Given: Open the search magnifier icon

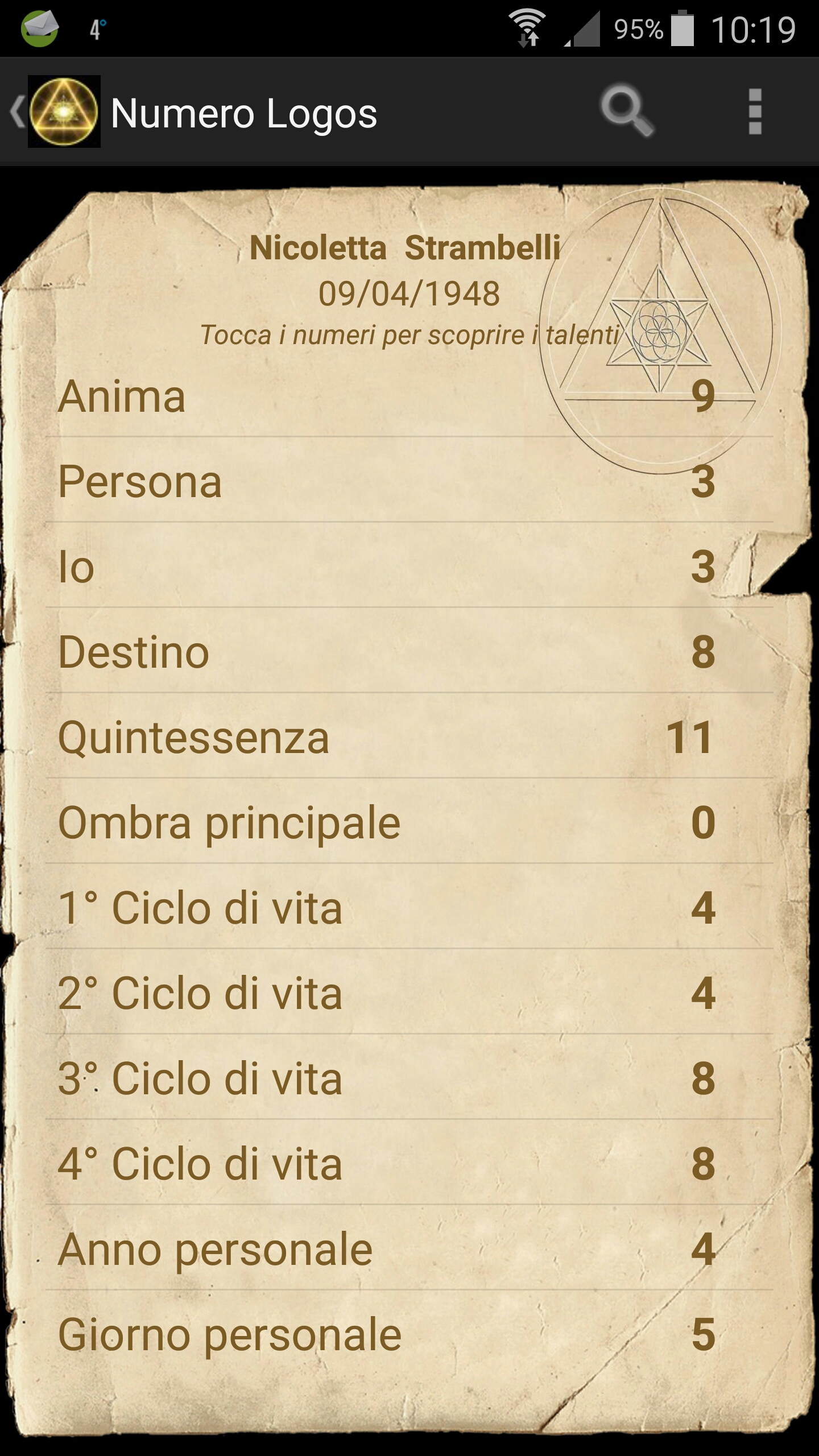Looking at the screenshot, I should [x=627, y=111].
